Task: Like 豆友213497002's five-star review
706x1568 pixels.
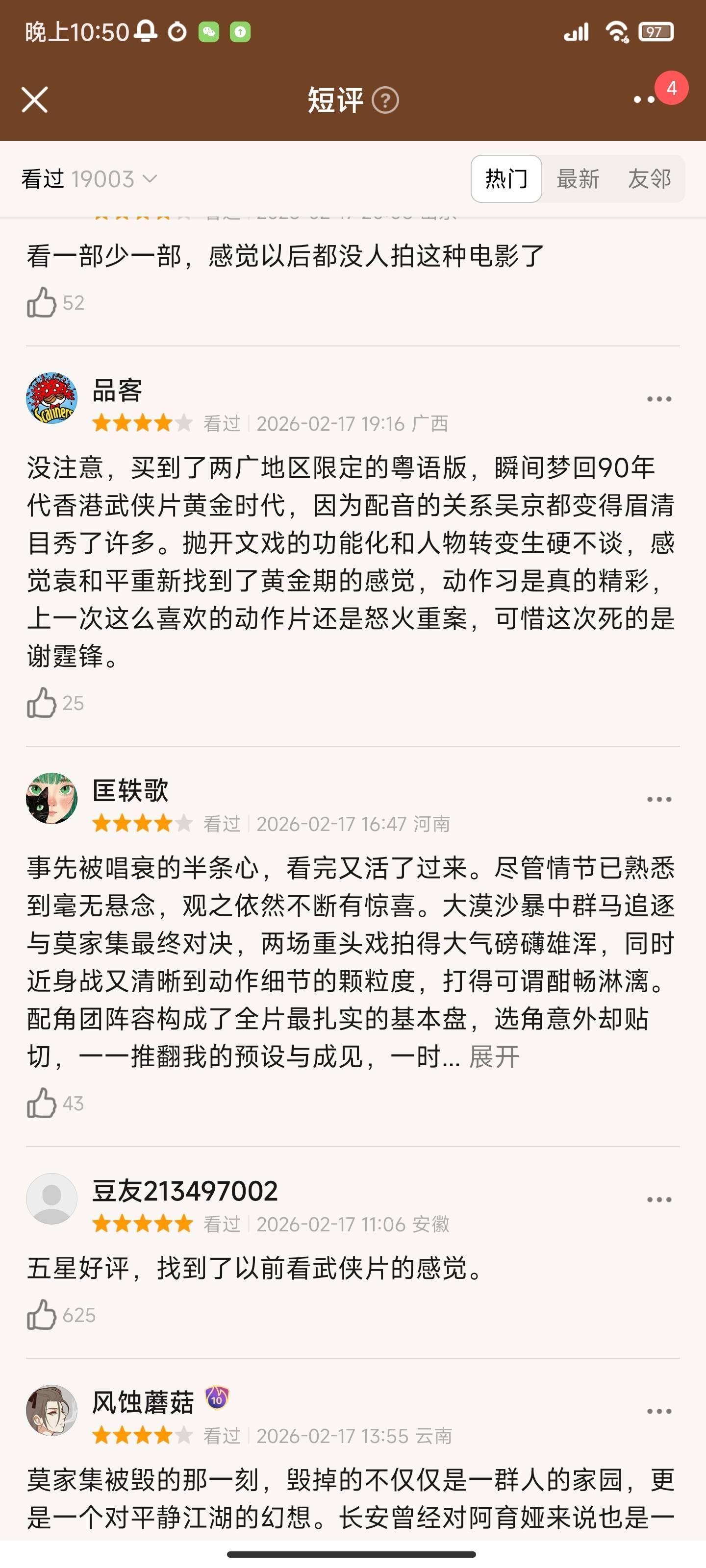Action: 41,1315
